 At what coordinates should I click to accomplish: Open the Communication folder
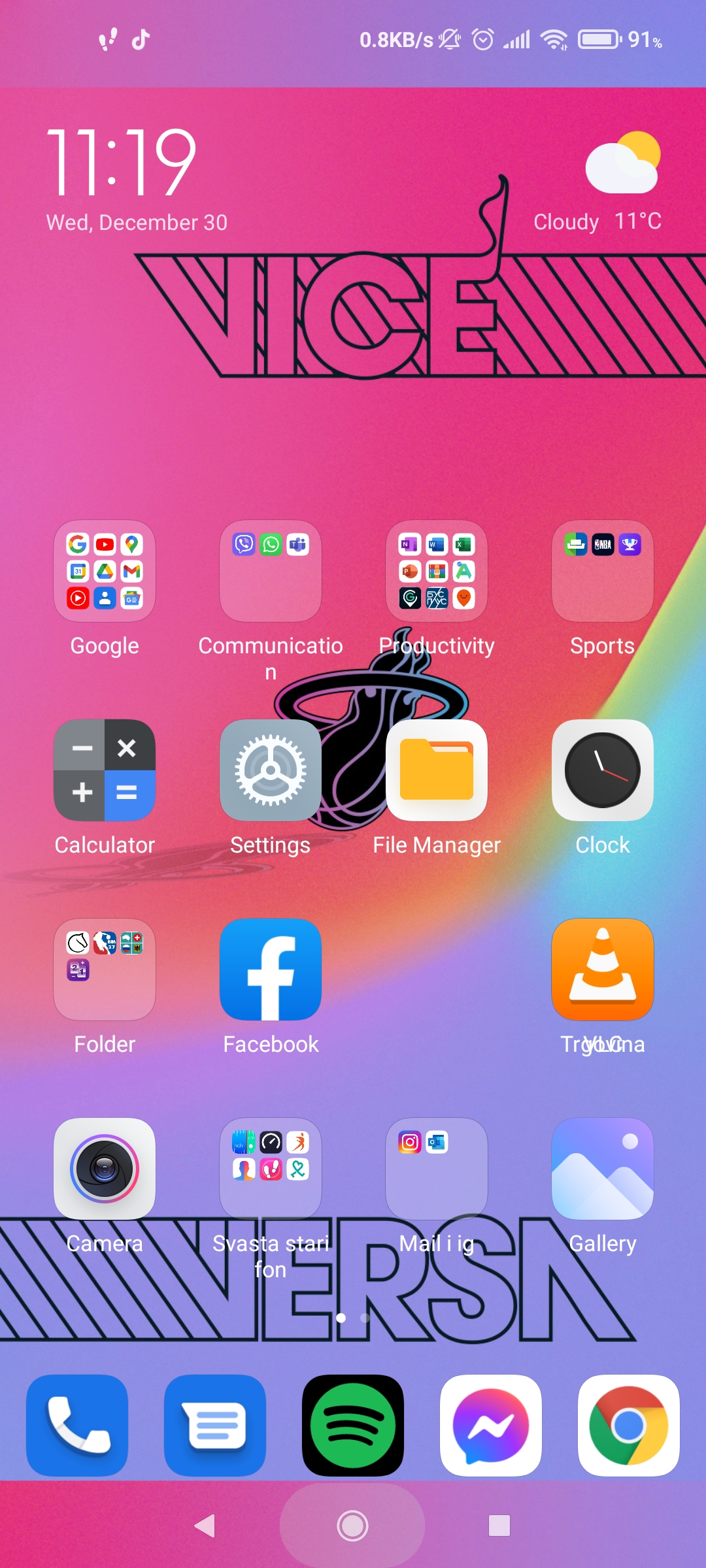[x=271, y=571]
